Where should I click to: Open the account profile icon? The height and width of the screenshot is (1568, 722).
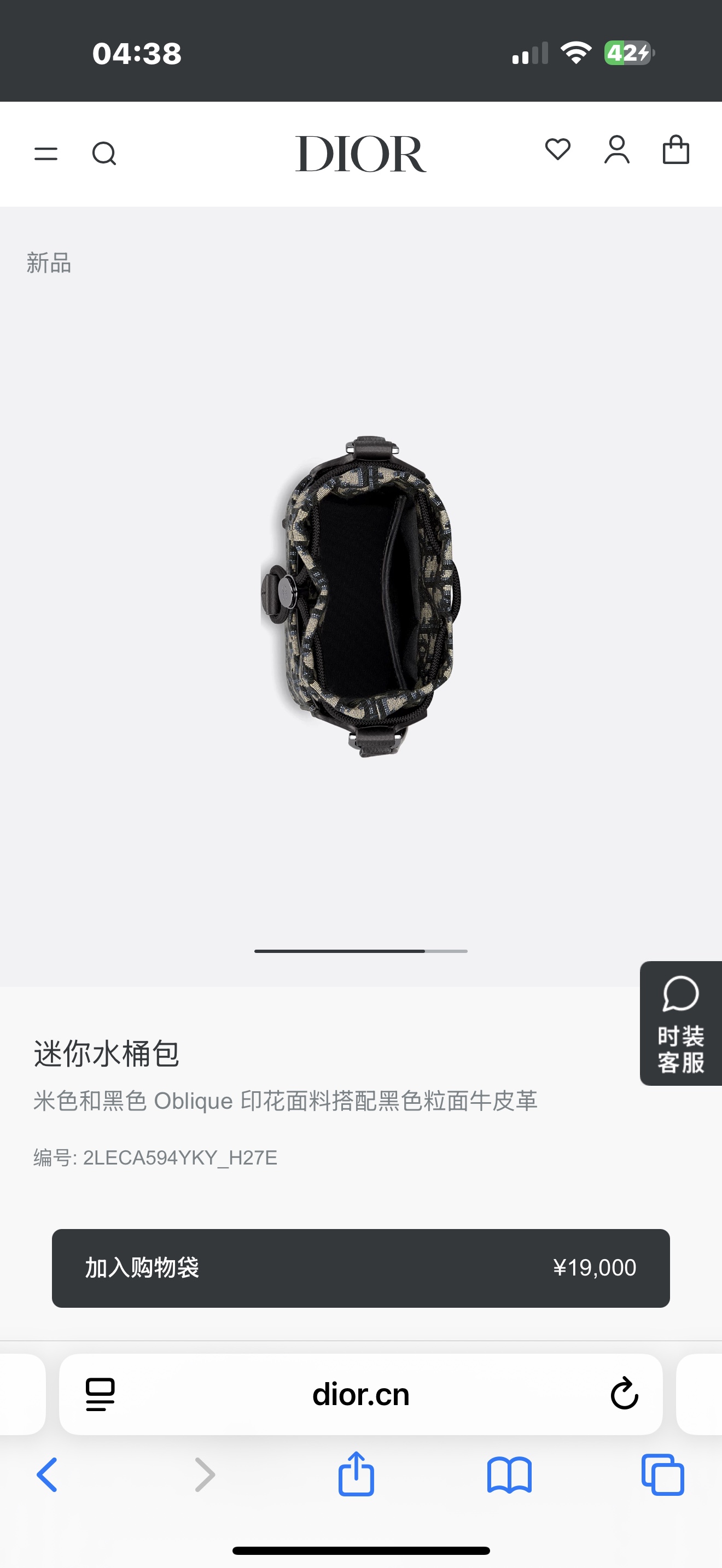616,150
